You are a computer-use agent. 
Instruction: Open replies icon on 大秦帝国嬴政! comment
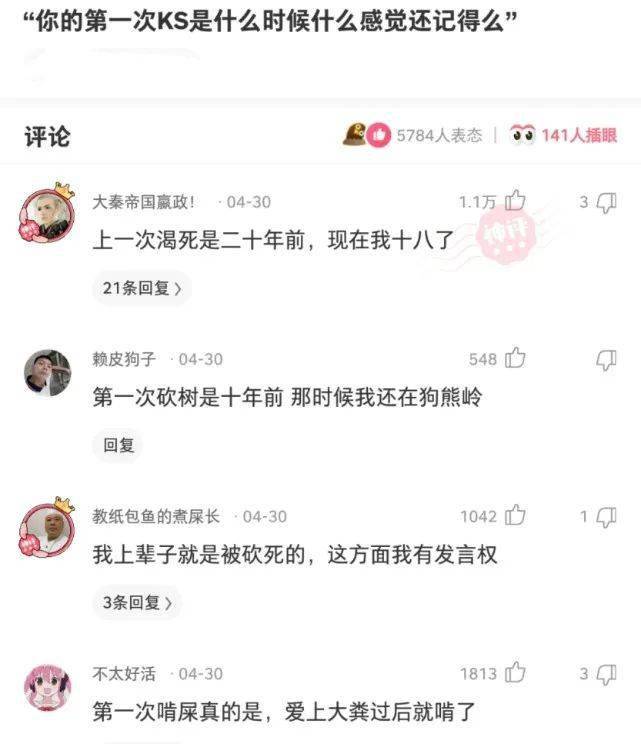606,202
